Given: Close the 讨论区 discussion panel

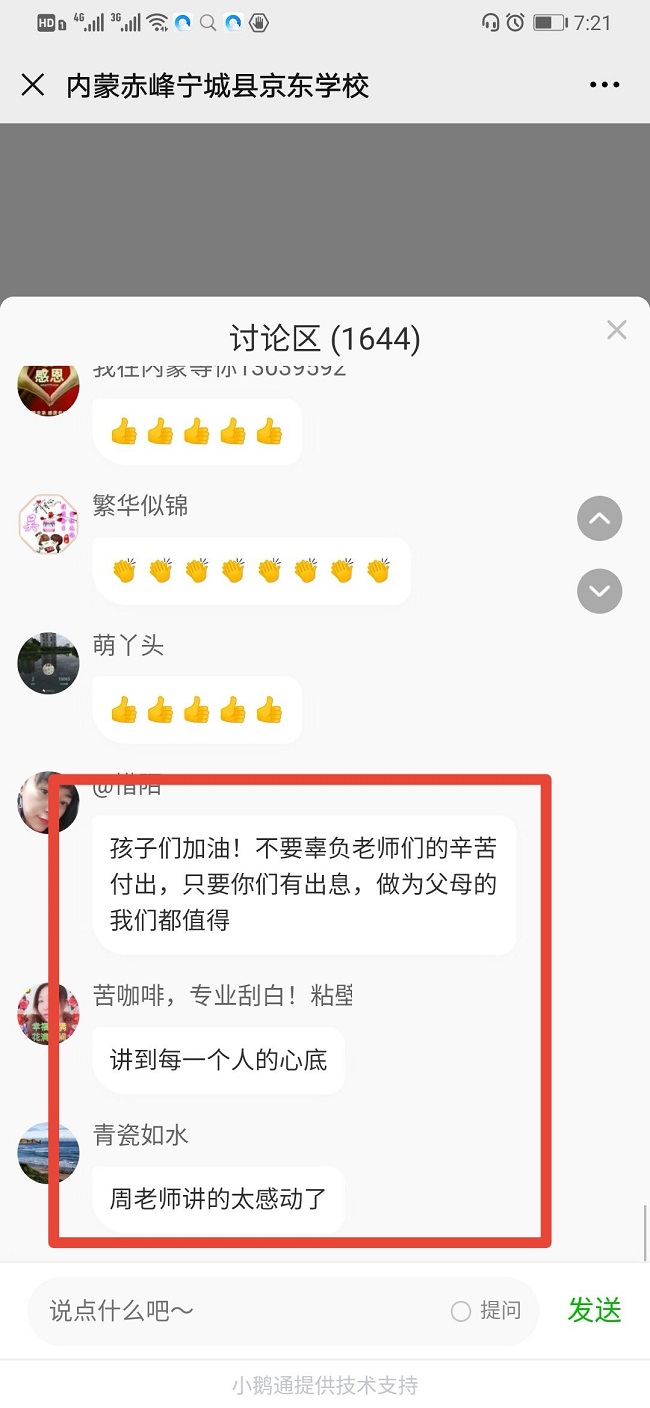Looking at the screenshot, I should click(x=617, y=330).
